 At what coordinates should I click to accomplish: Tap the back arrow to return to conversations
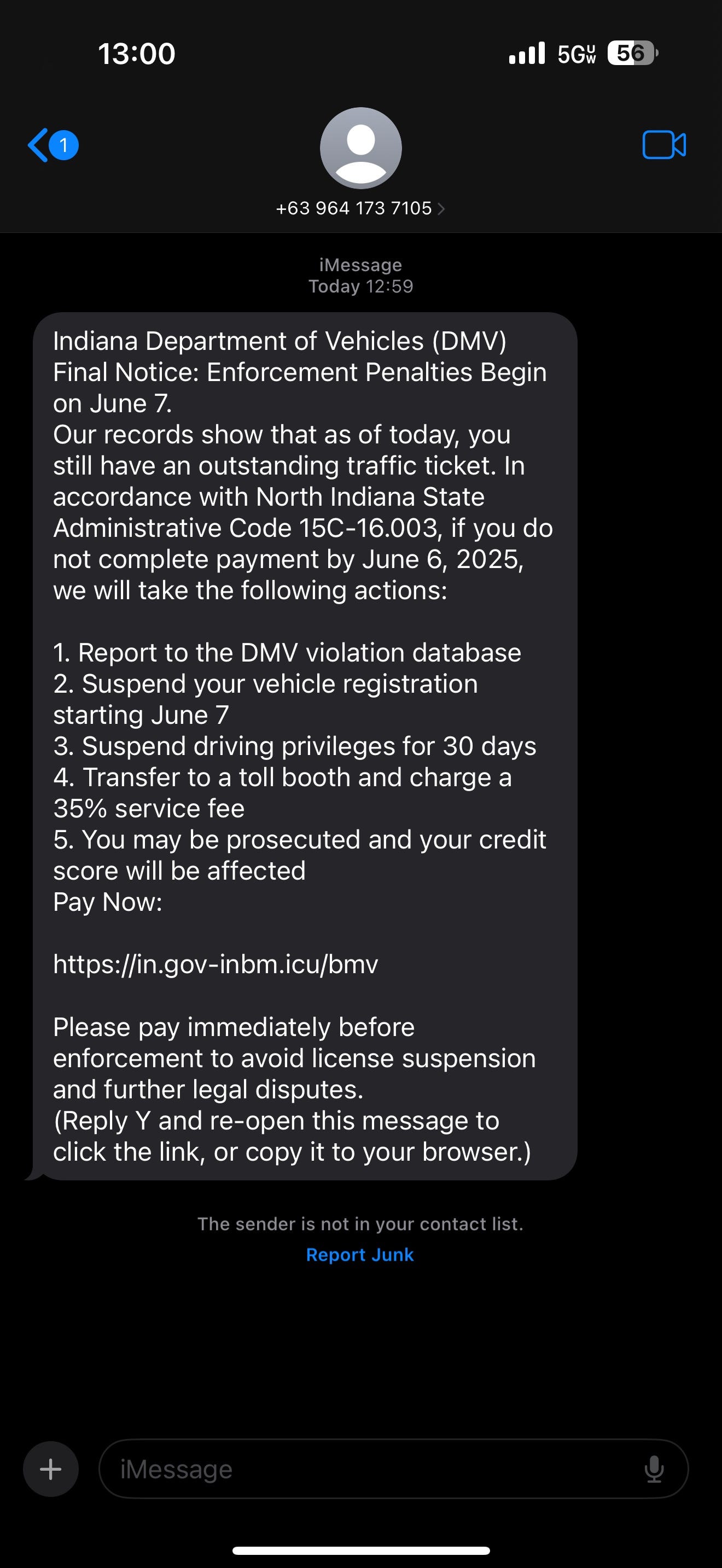point(38,145)
